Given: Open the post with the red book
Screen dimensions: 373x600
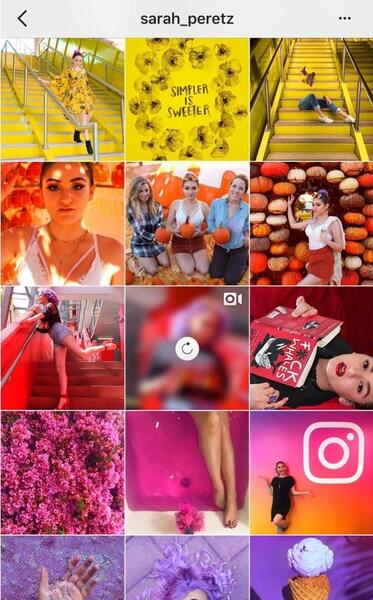Looking at the screenshot, I should (311, 348).
